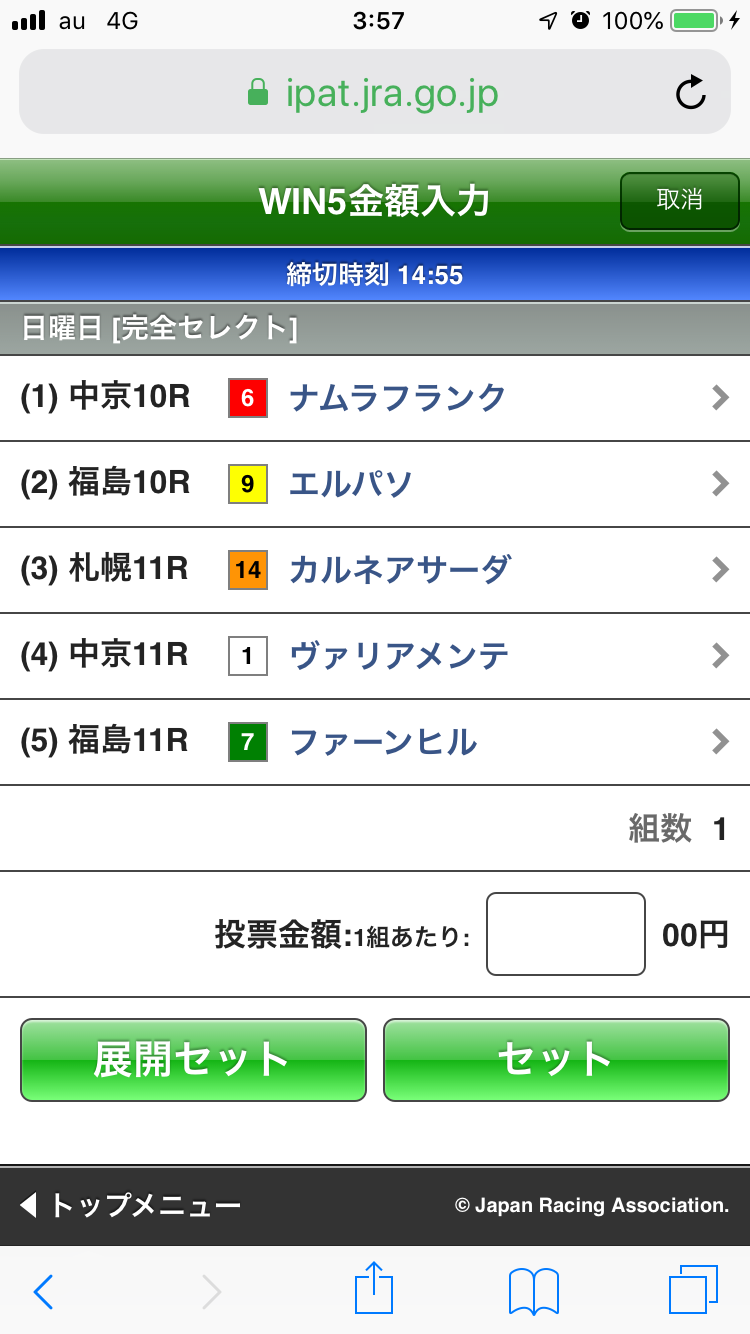Open the 中京10R ナムラフランク row
Viewport: 750px width, 1334px height.
(x=375, y=398)
